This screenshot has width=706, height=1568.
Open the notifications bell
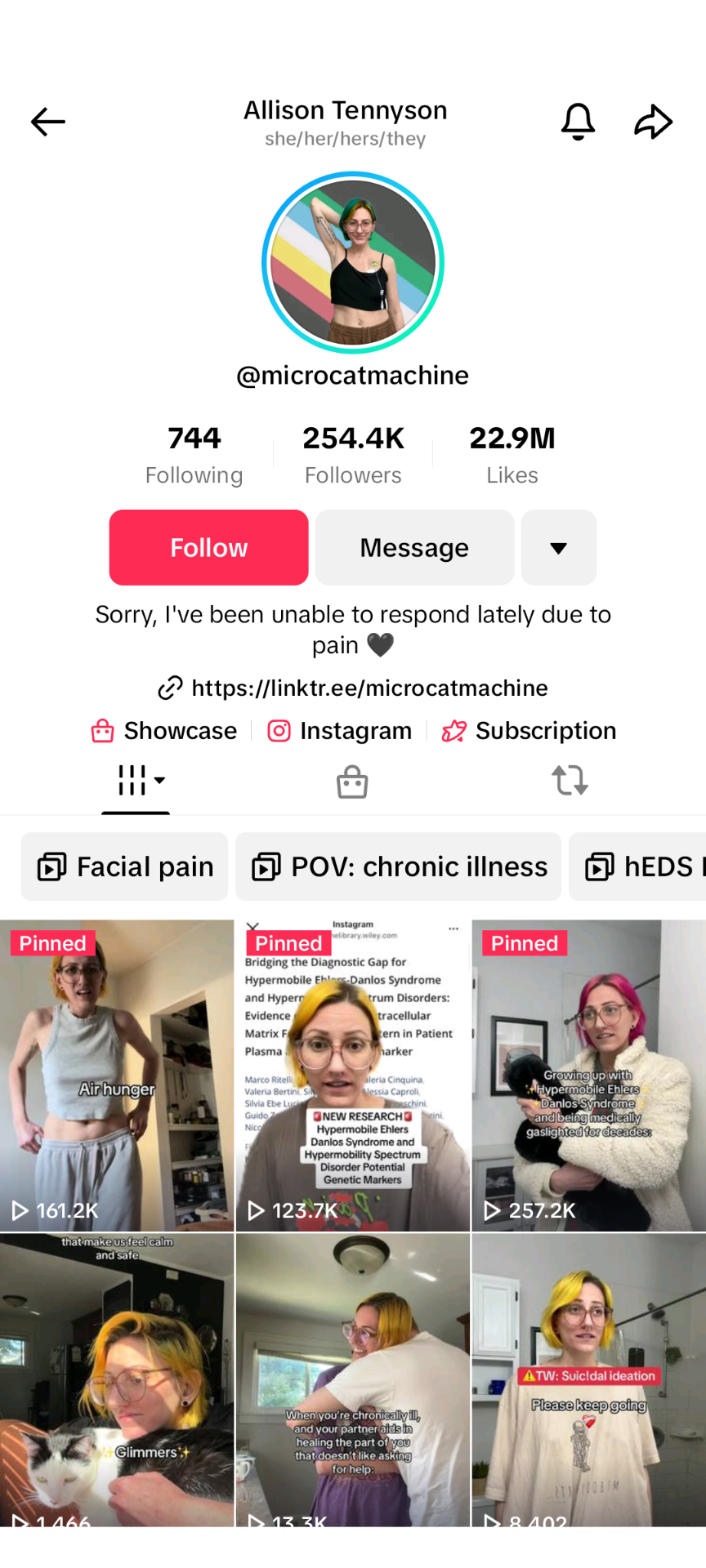coord(578,122)
